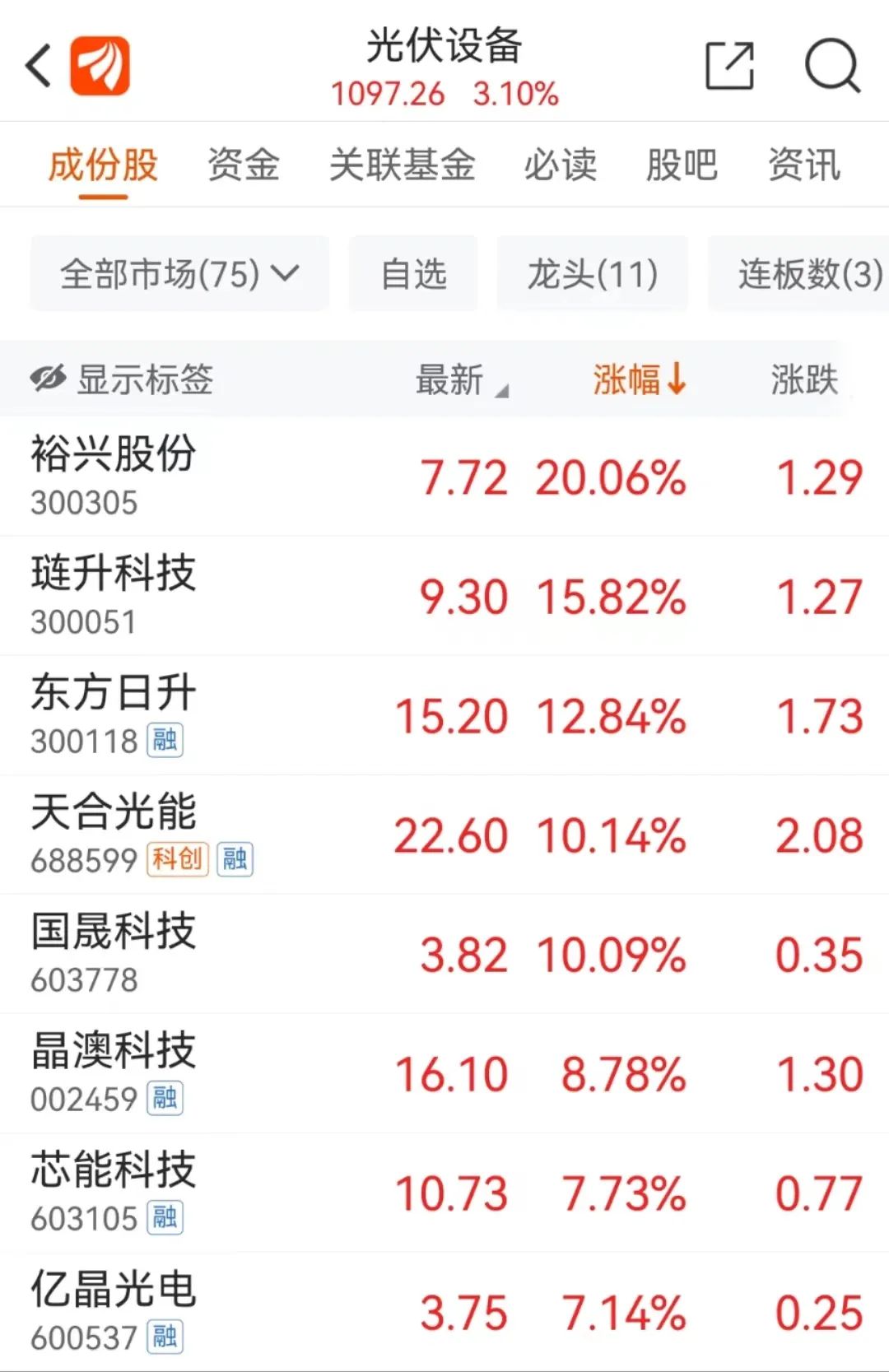Toggle the 显示标签 visibility option
Screen dimensions: 889x1372
pyautogui.click(x=122, y=379)
